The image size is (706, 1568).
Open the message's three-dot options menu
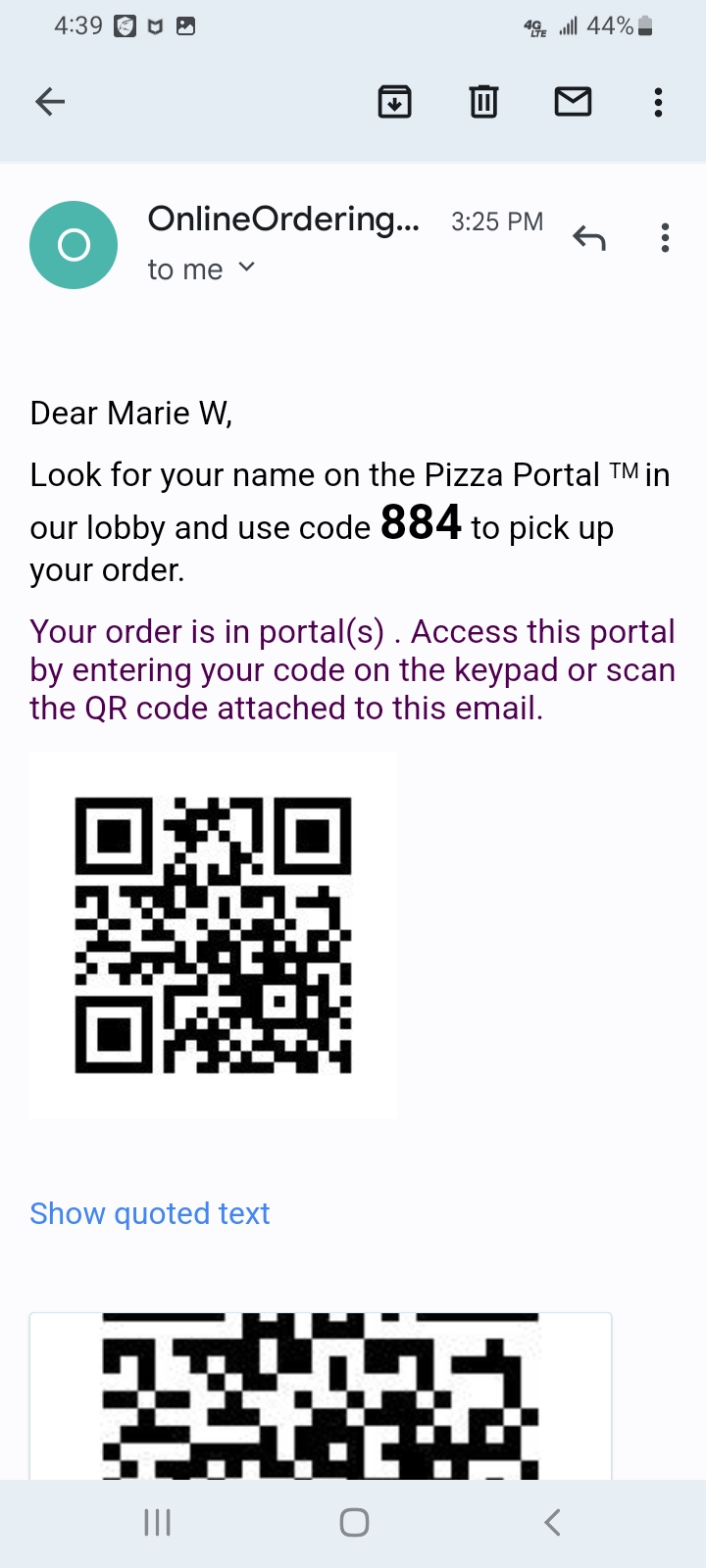[x=665, y=237]
